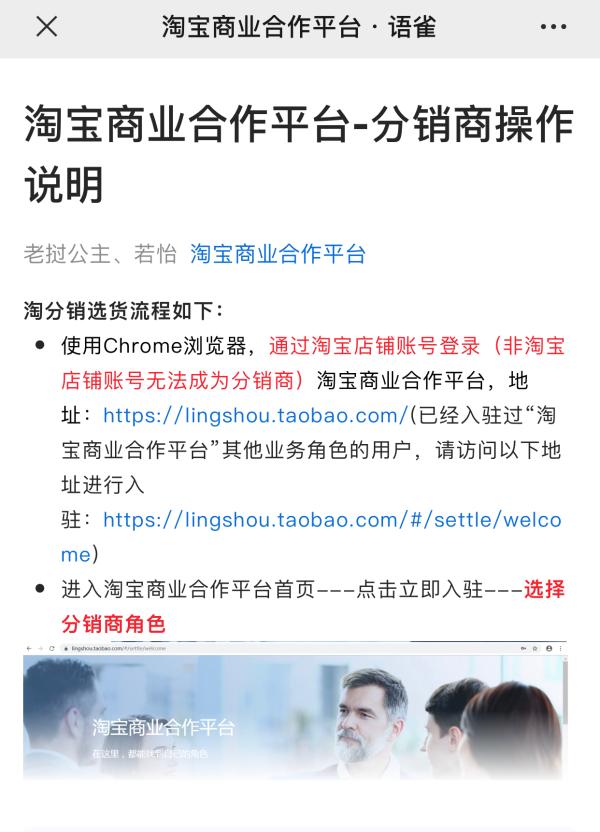600x832 pixels.
Task: Open the three-dot overflow menu
Action: point(553,27)
